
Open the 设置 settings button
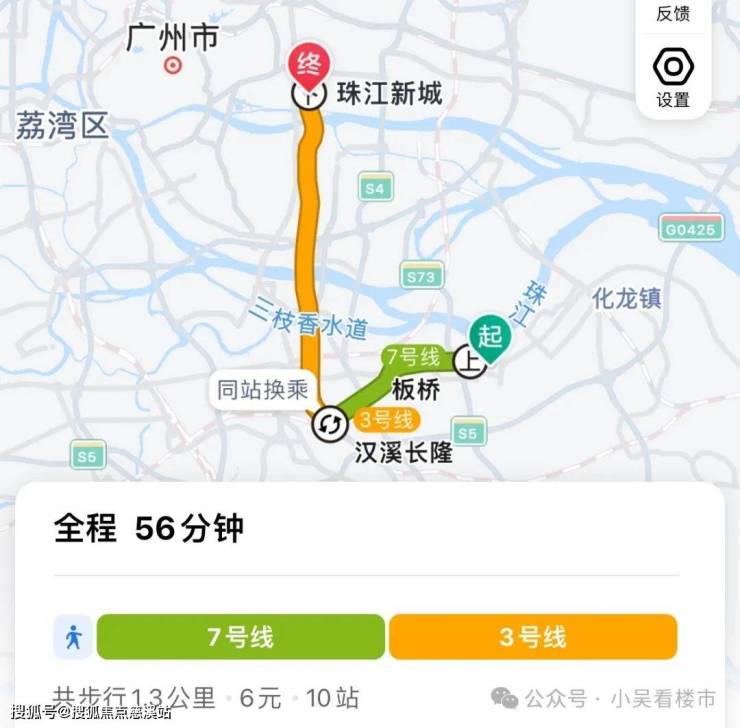tap(673, 78)
